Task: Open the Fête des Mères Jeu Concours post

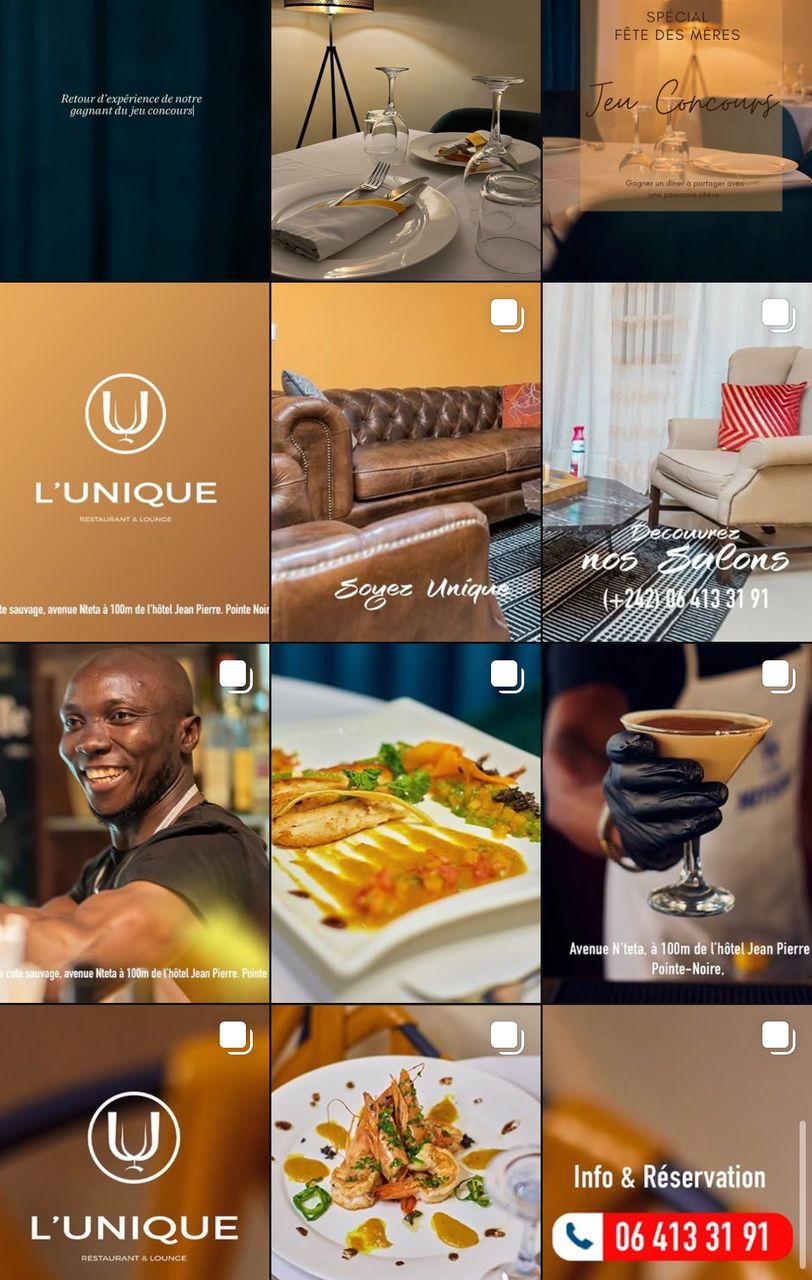Action: click(x=677, y=140)
